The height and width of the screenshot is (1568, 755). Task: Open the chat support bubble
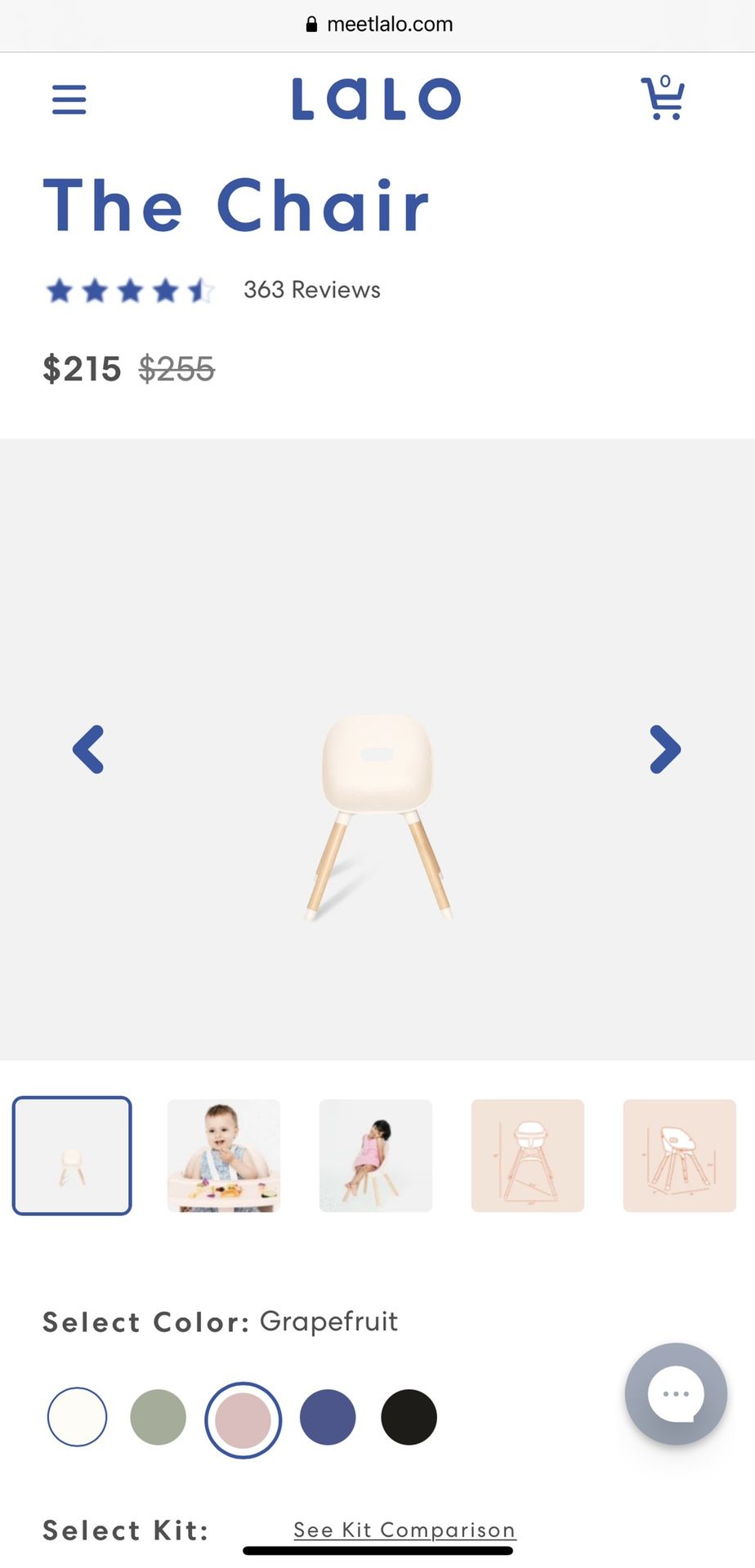pyautogui.click(x=676, y=1394)
